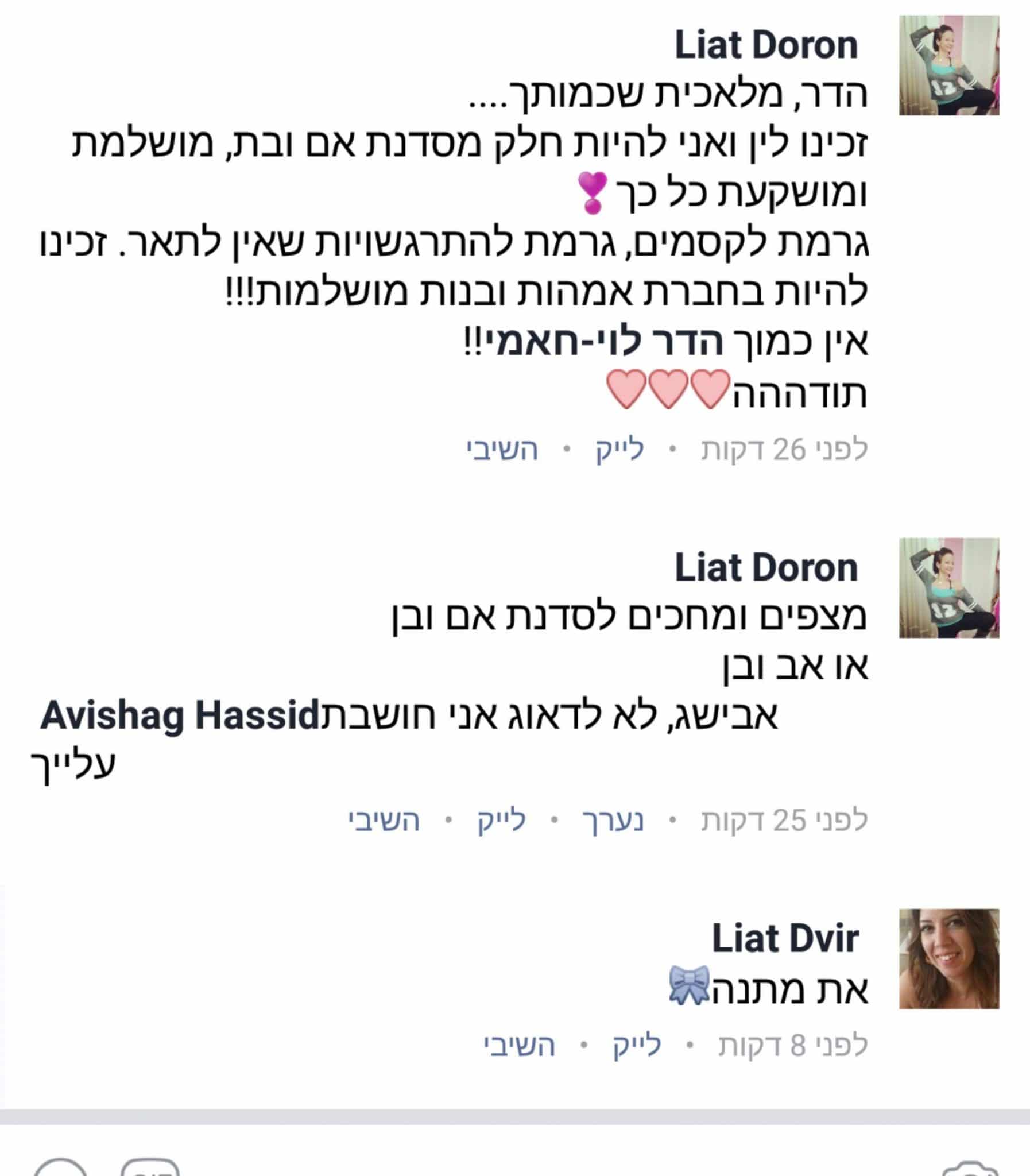Tap Liat Doron's name above the מצפים ומחכים comment
Image resolution: width=1030 pixels, height=1176 pixels.
765,568
